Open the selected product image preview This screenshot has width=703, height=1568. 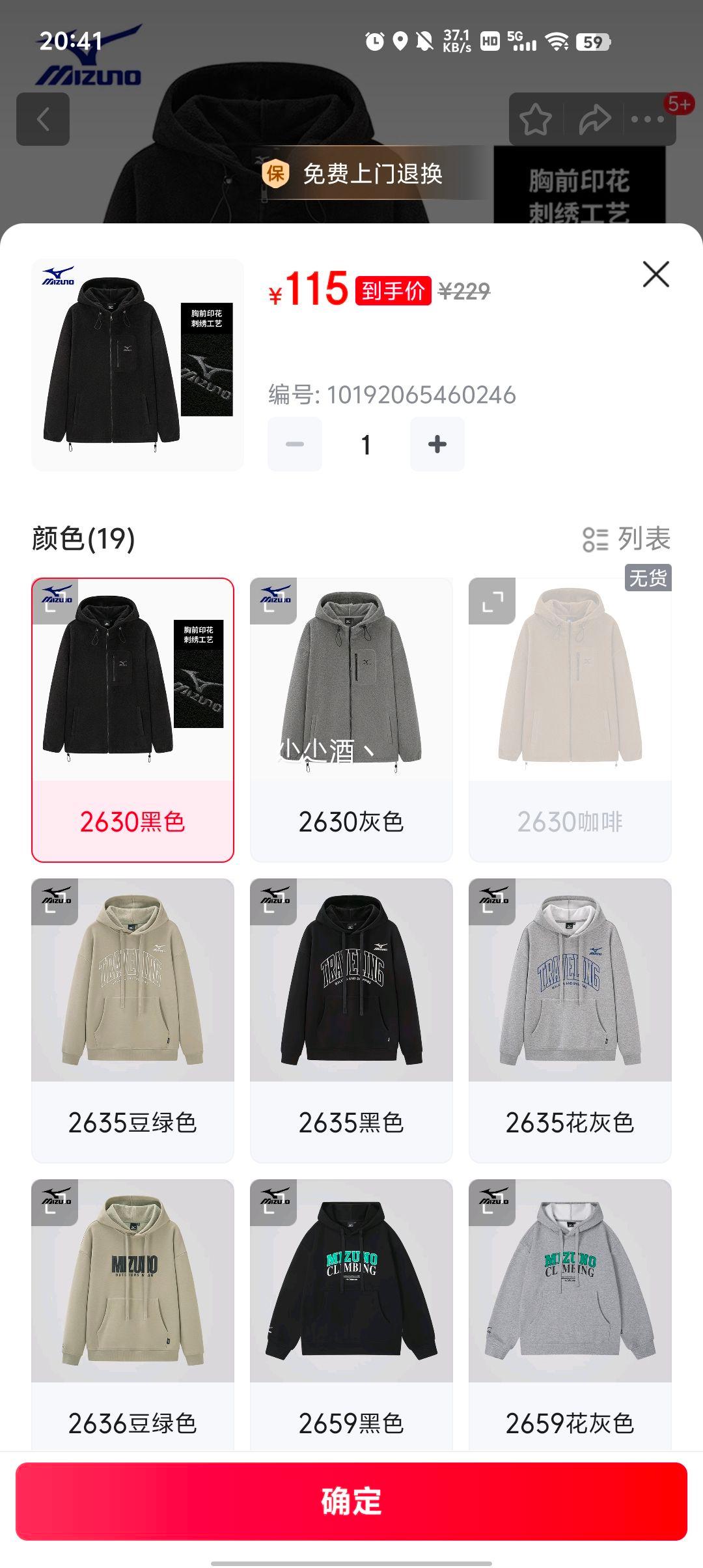pyautogui.click(x=137, y=365)
